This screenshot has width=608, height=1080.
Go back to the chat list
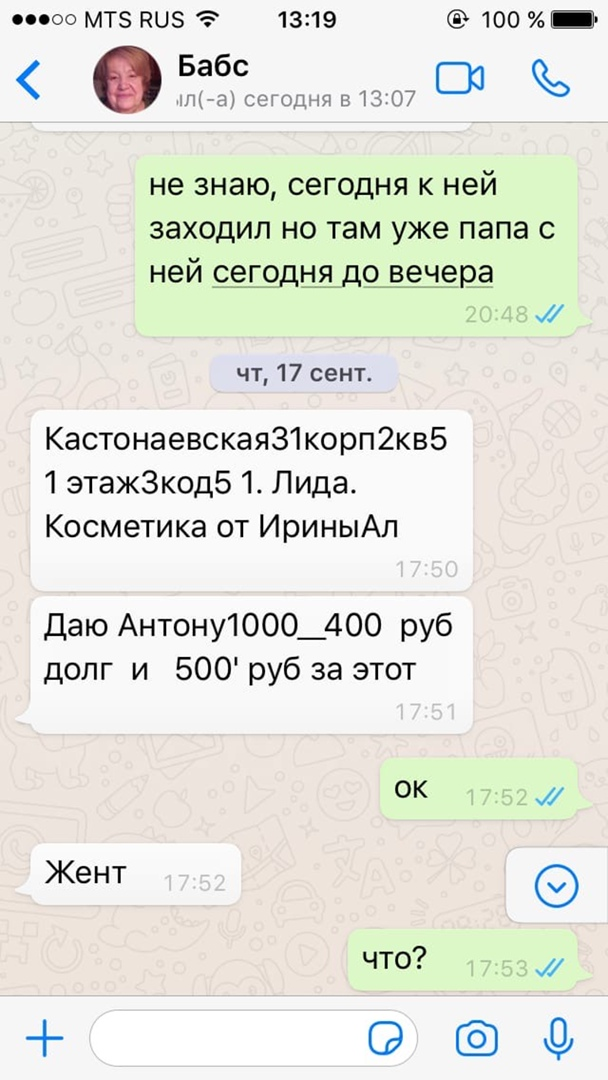(x=30, y=80)
